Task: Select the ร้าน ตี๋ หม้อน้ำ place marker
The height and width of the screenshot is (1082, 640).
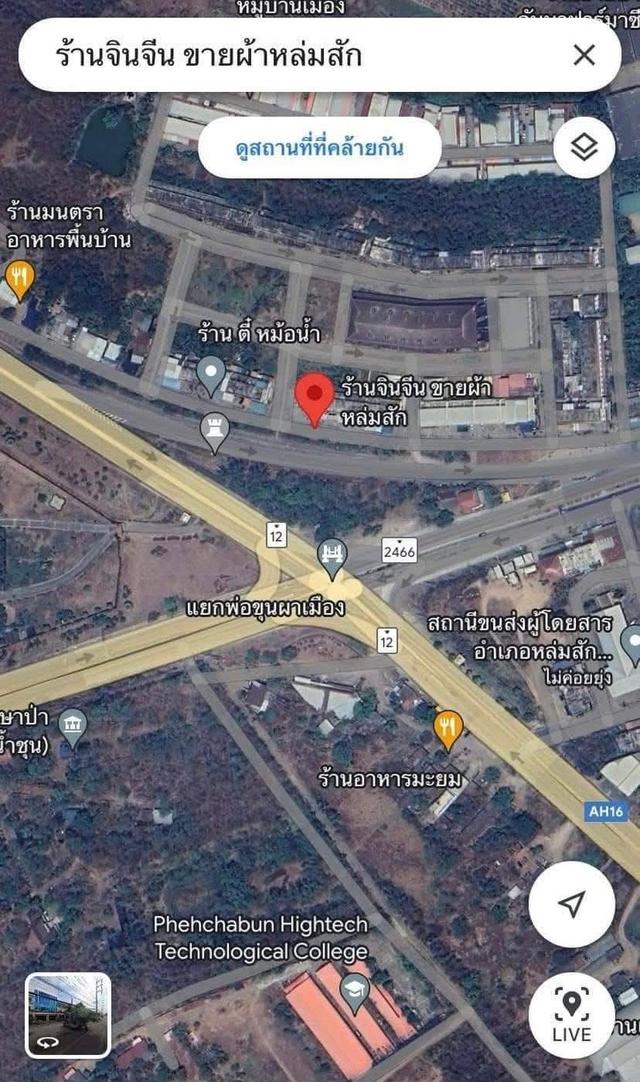Action: coord(210,374)
